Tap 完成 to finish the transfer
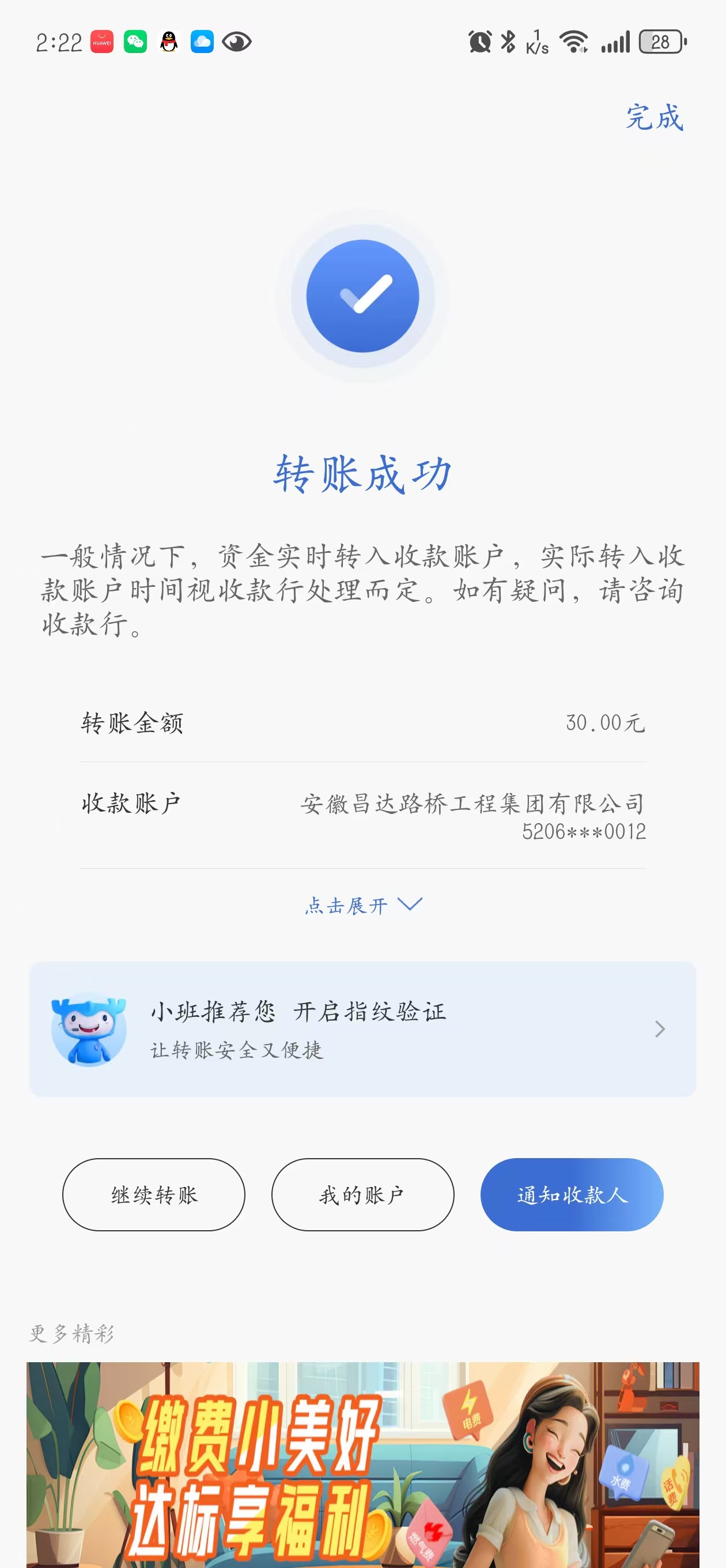This screenshot has width=726, height=1568. [654, 117]
